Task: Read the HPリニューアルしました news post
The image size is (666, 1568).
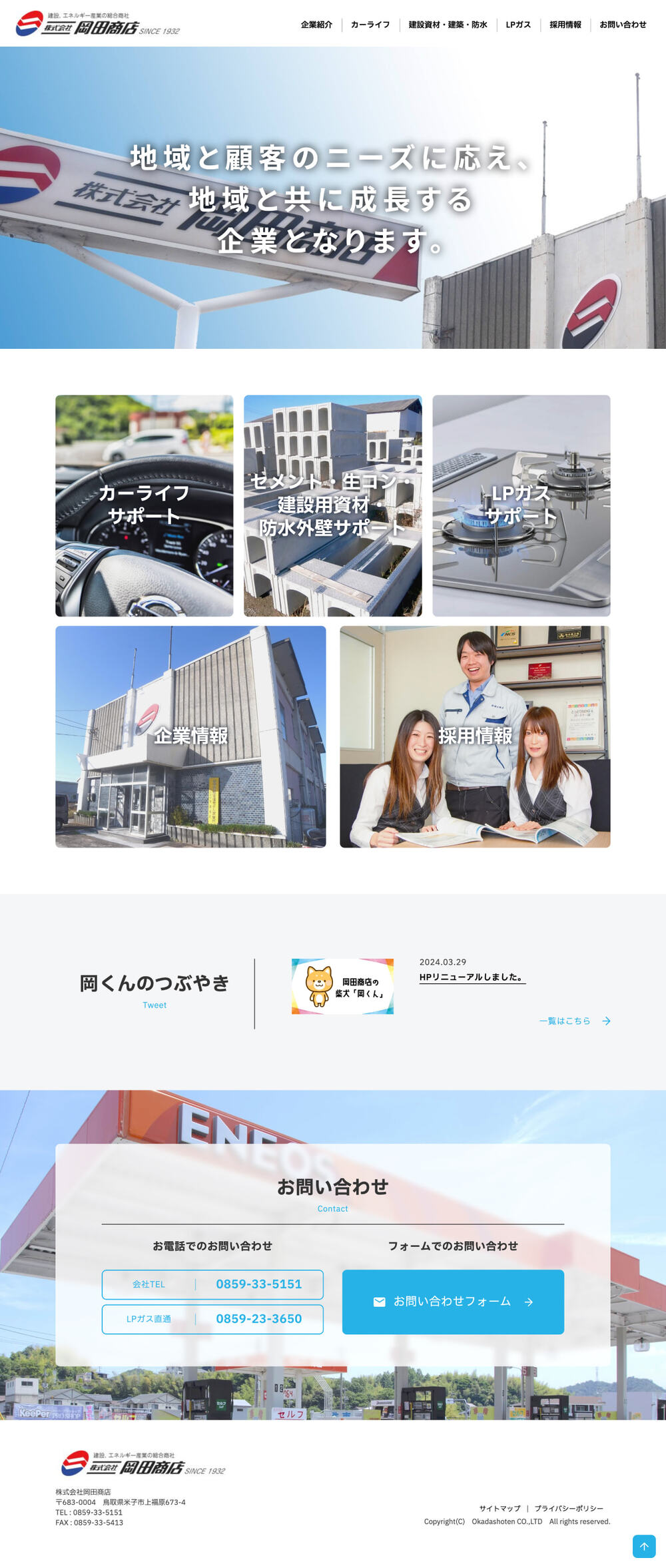Action: (x=472, y=977)
